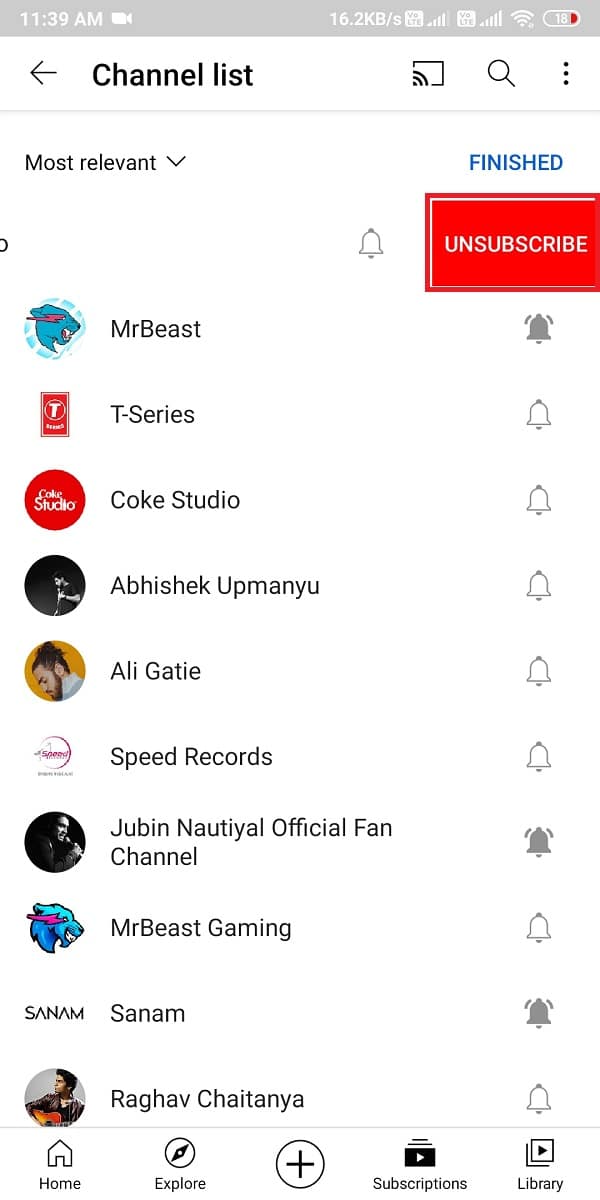This screenshot has height=1200, width=600.
Task: Open the Coke Studio channel
Action: tap(175, 500)
